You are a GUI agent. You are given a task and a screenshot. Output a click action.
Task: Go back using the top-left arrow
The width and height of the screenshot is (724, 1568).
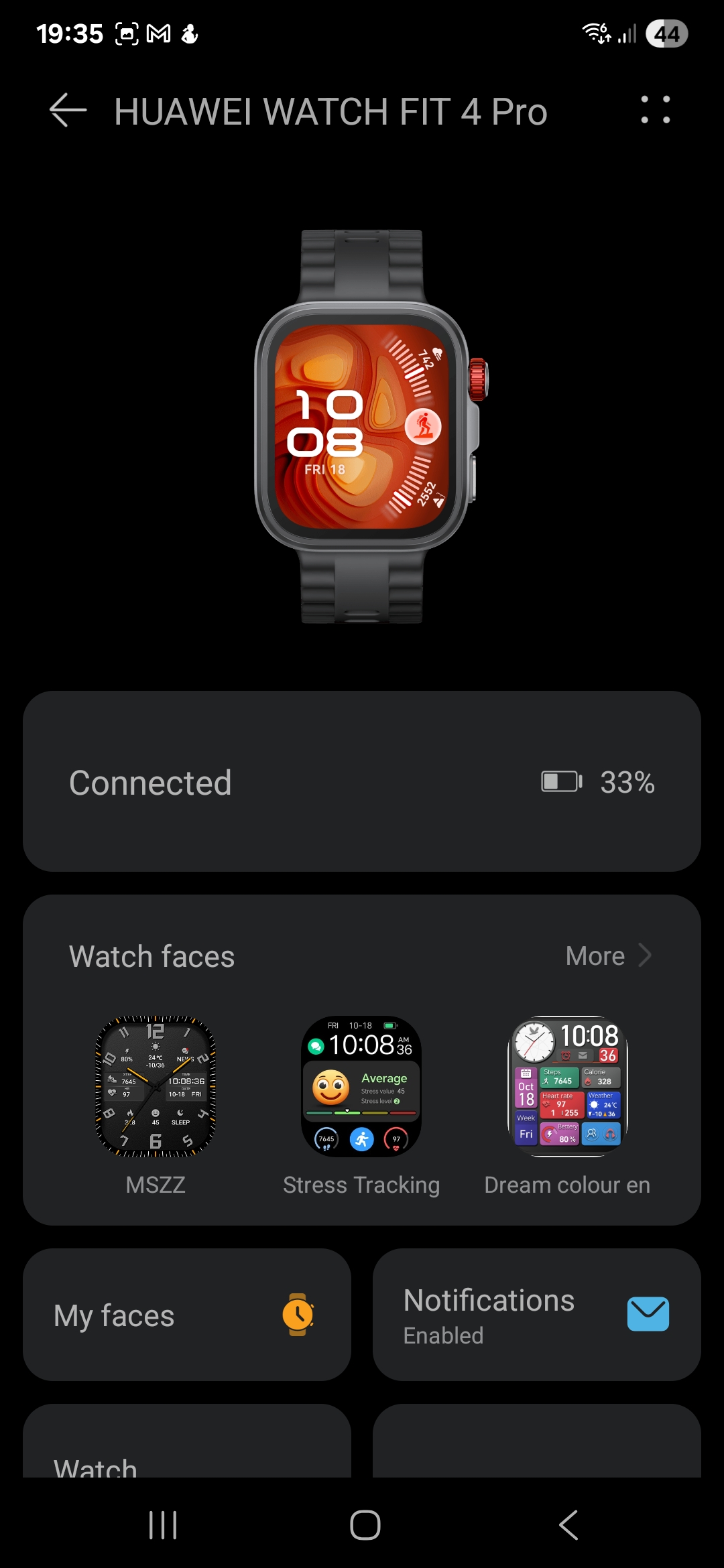[68, 110]
